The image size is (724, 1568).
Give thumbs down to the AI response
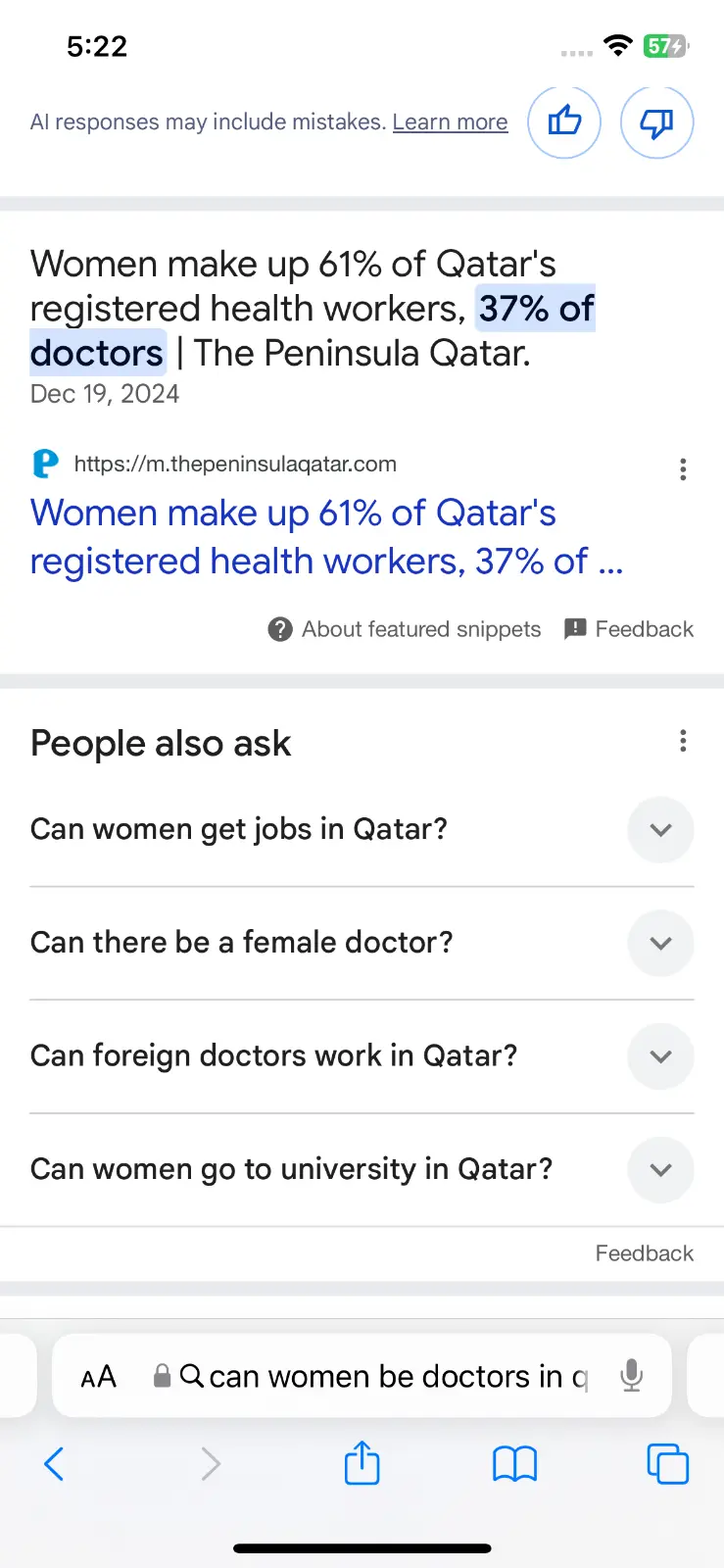[x=656, y=122]
